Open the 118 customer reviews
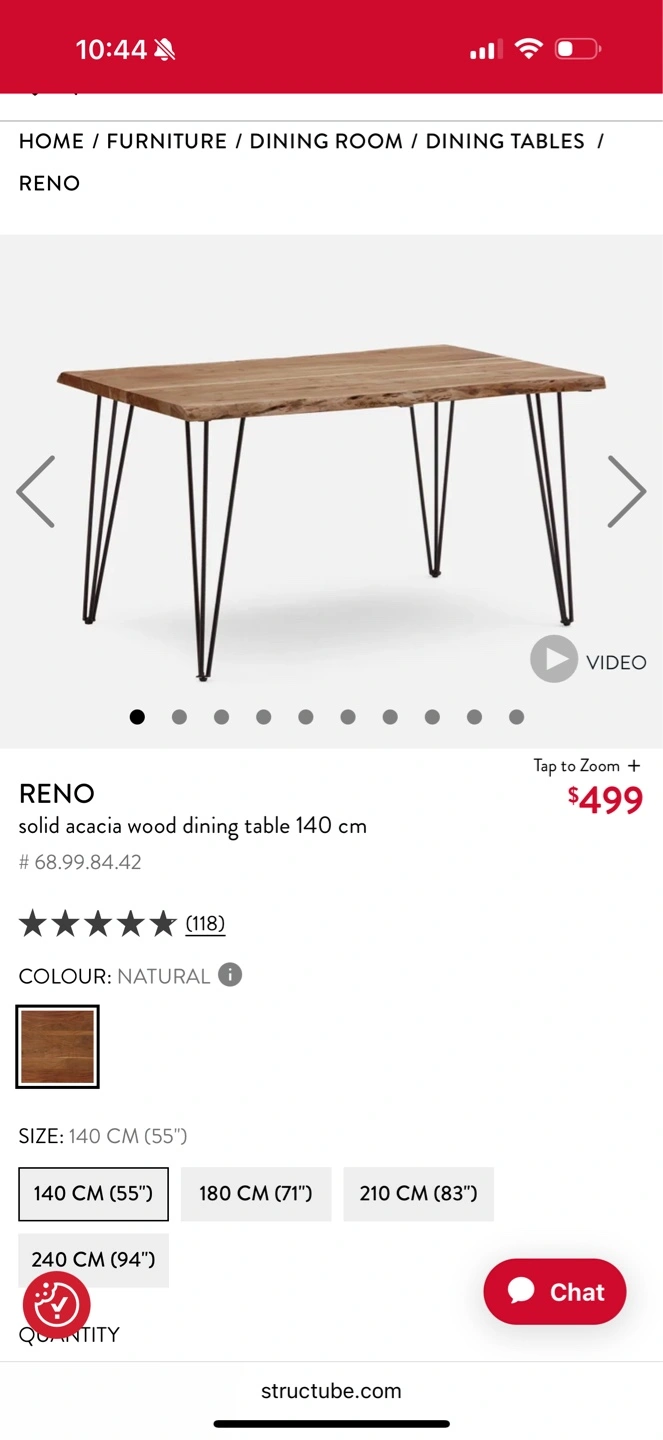The width and height of the screenshot is (663, 1440). tap(205, 923)
